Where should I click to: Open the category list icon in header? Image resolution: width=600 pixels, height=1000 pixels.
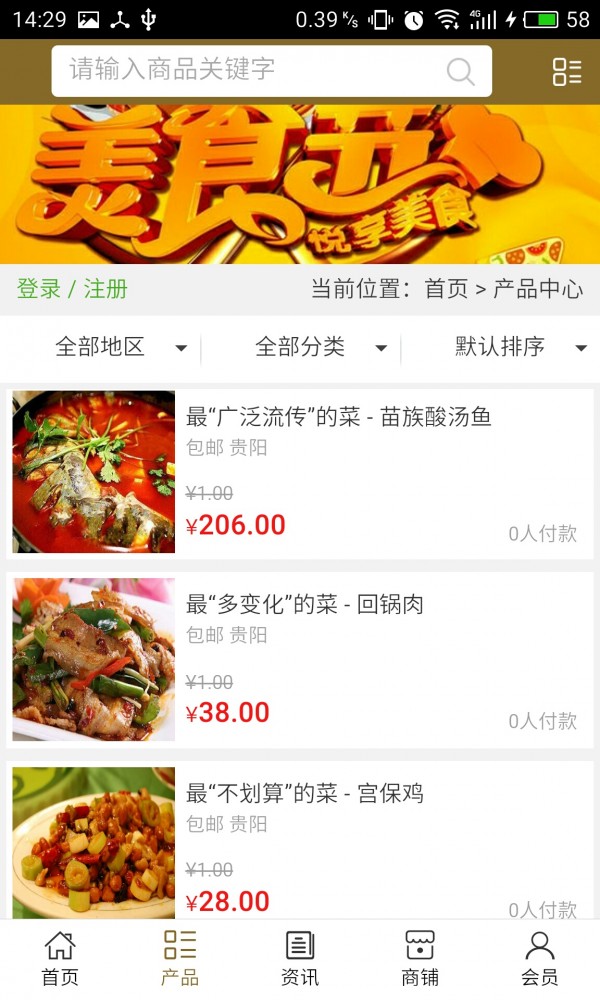(567, 71)
